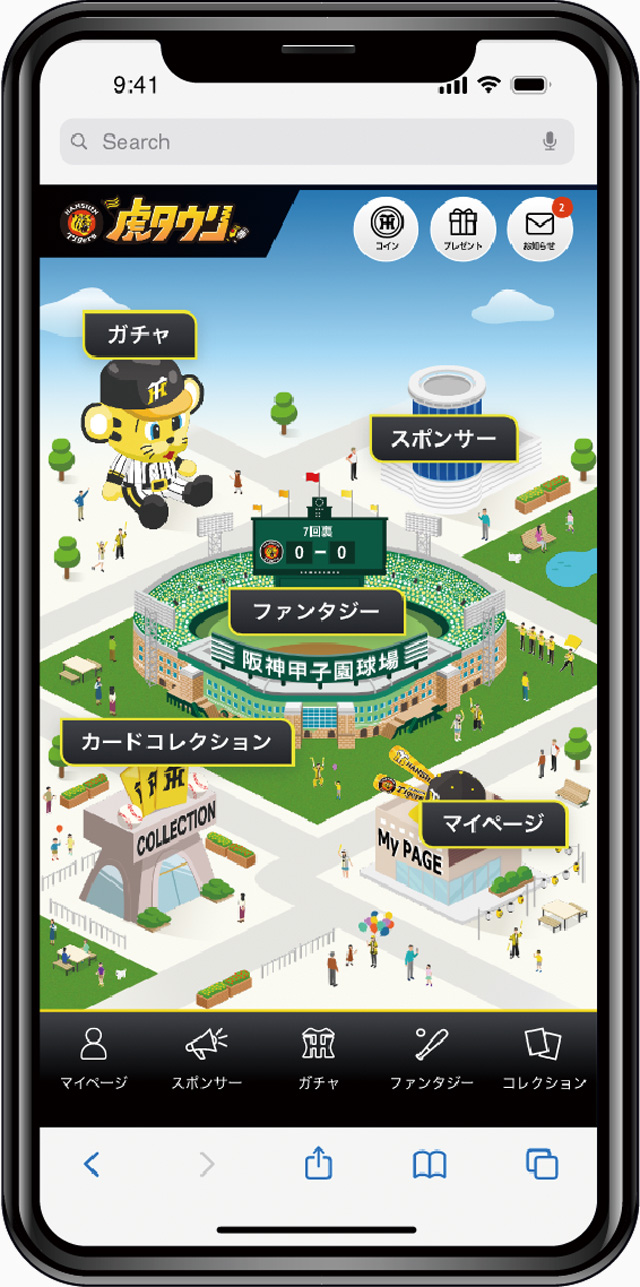Open the スポンサー building label on the map
Viewport: 640px width, 1287px height.
pos(444,438)
